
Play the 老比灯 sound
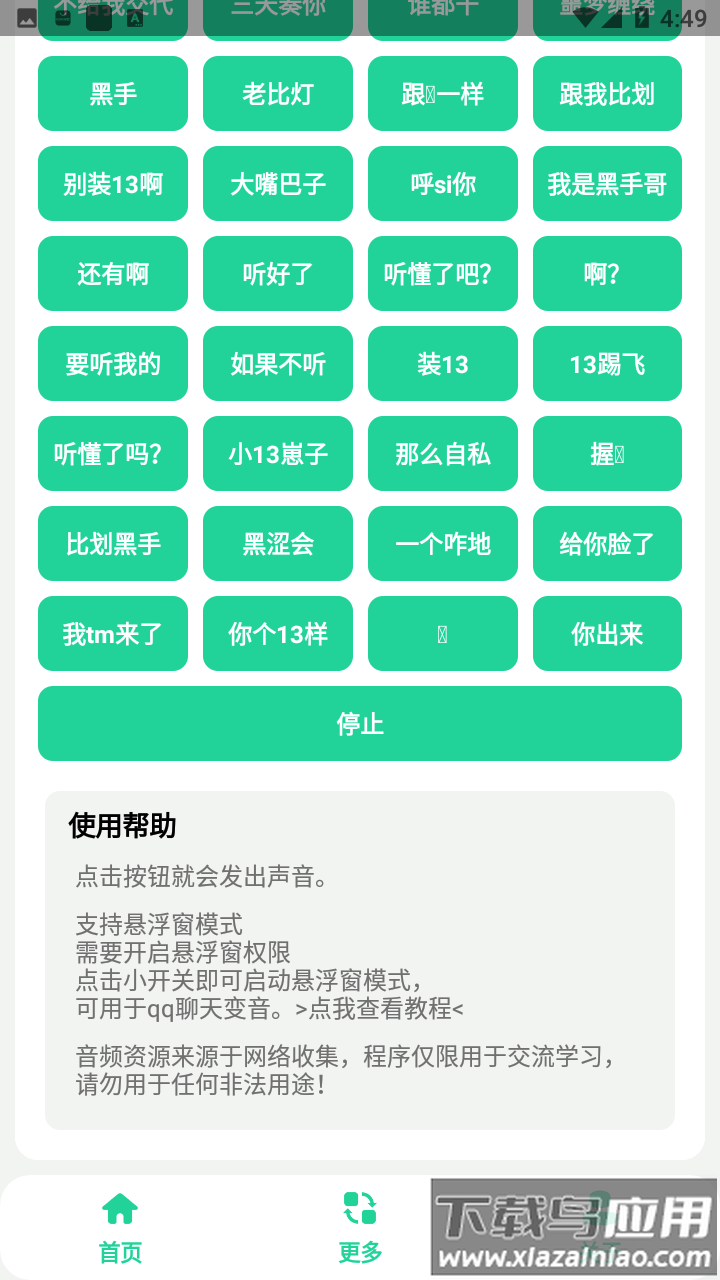(x=278, y=94)
